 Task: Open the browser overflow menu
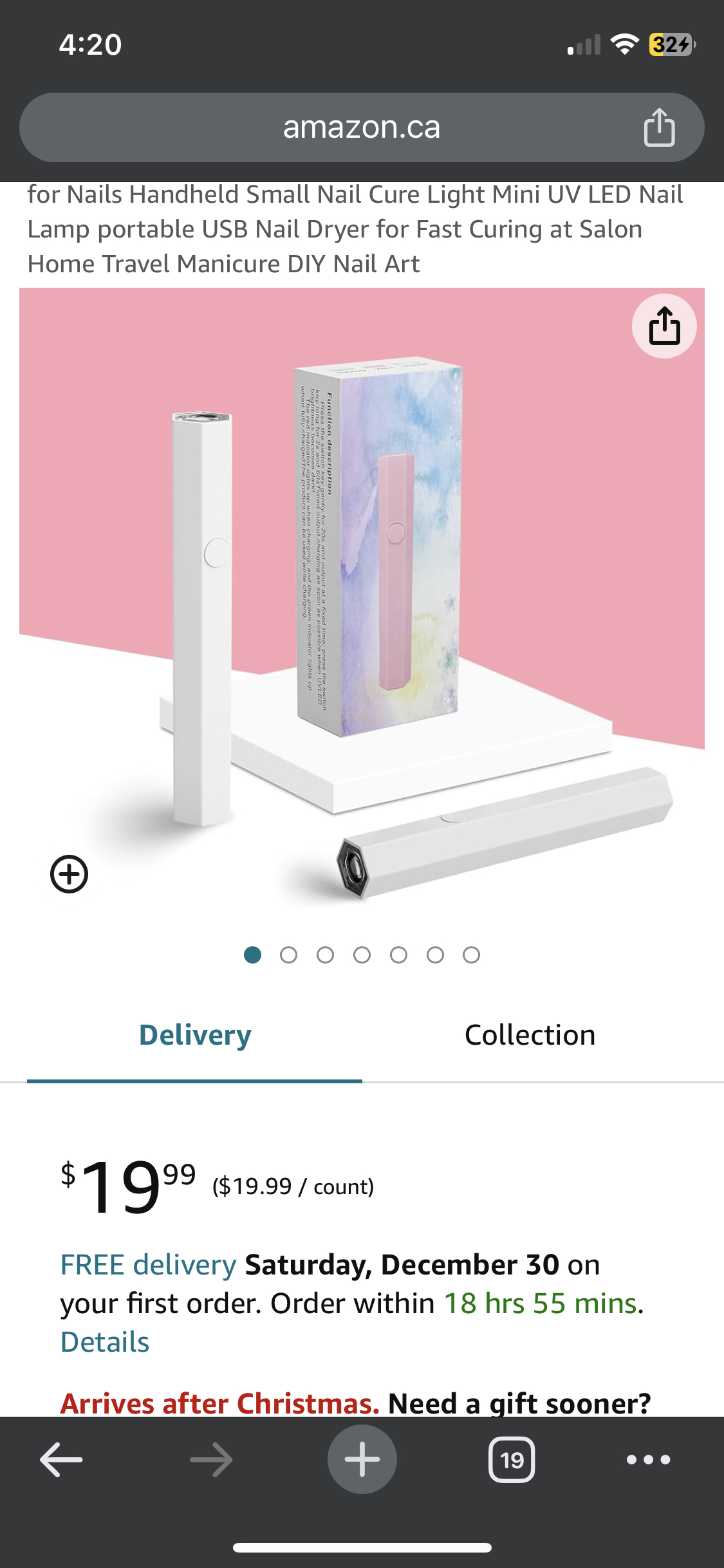click(x=648, y=1459)
